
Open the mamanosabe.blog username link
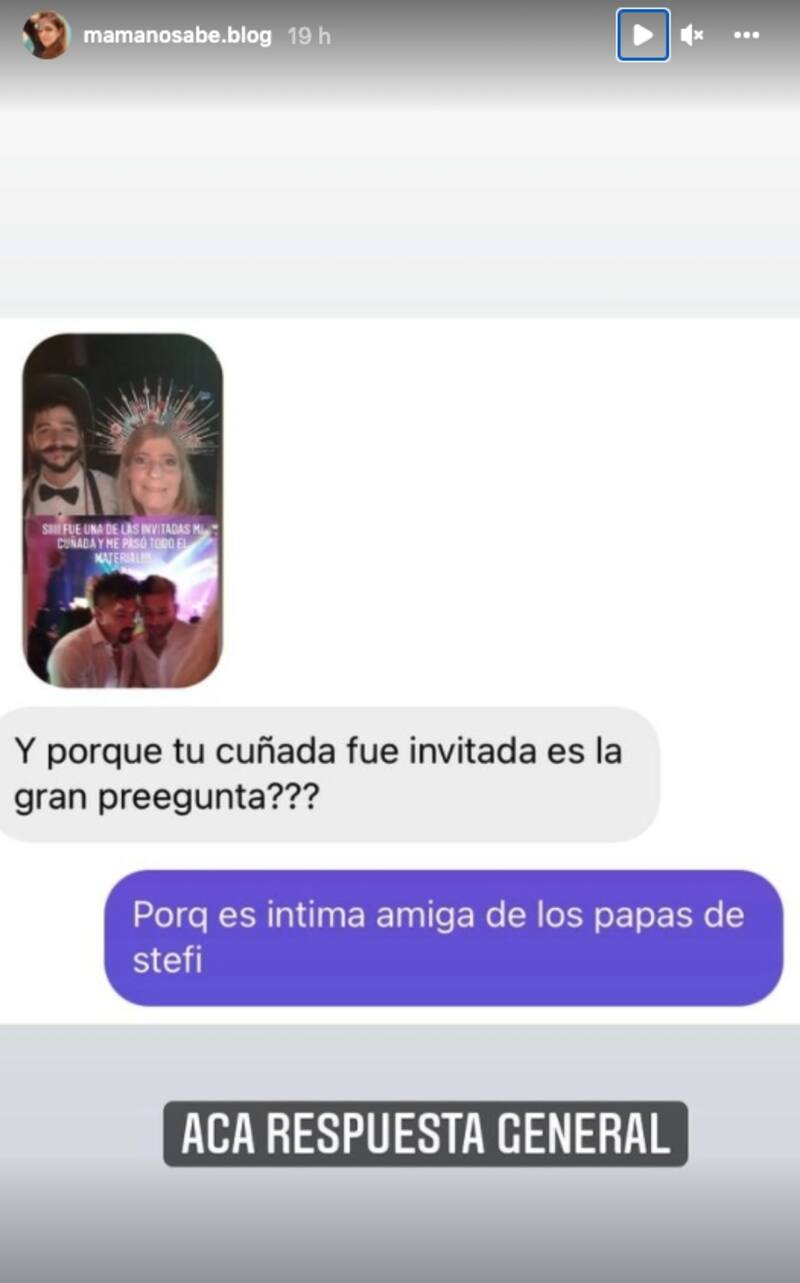177,36
